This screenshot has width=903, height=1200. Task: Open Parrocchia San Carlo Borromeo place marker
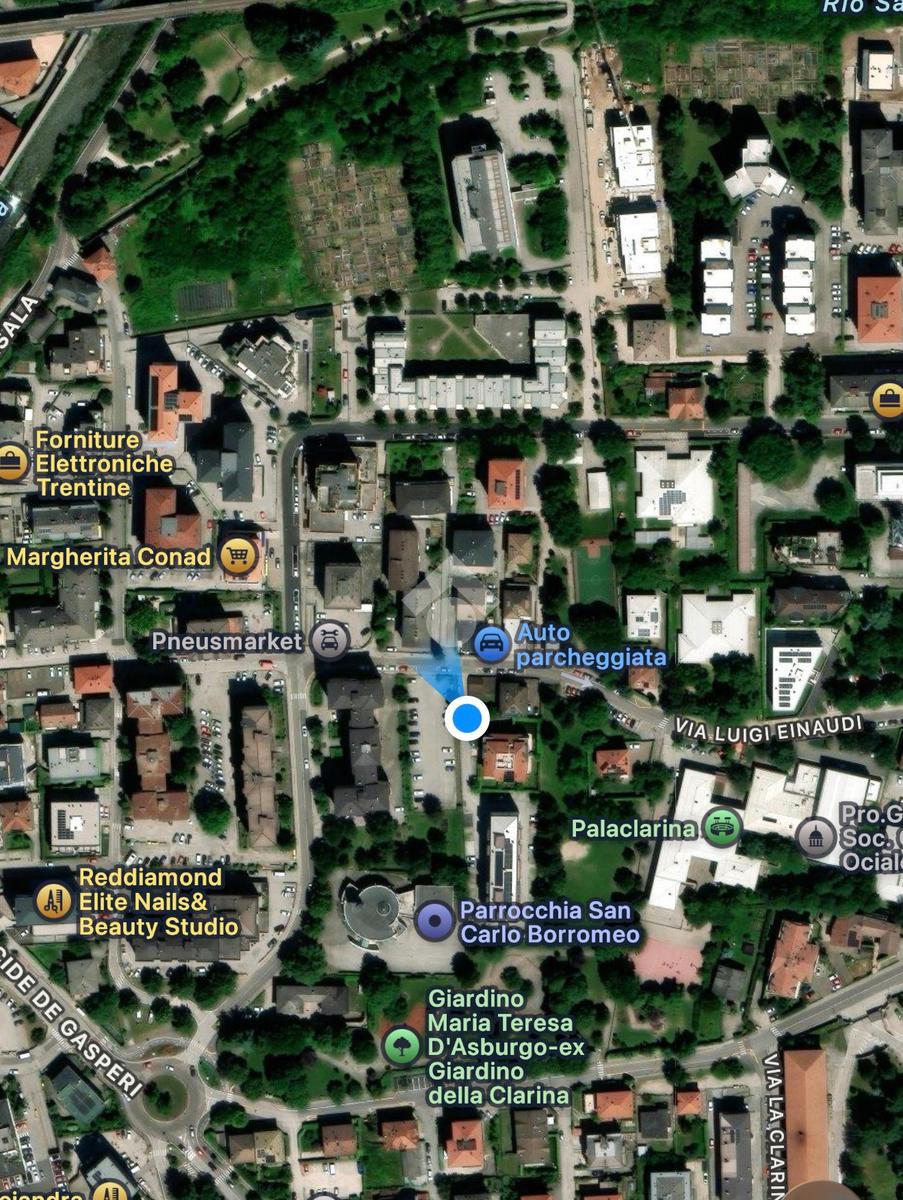pos(434,921)
